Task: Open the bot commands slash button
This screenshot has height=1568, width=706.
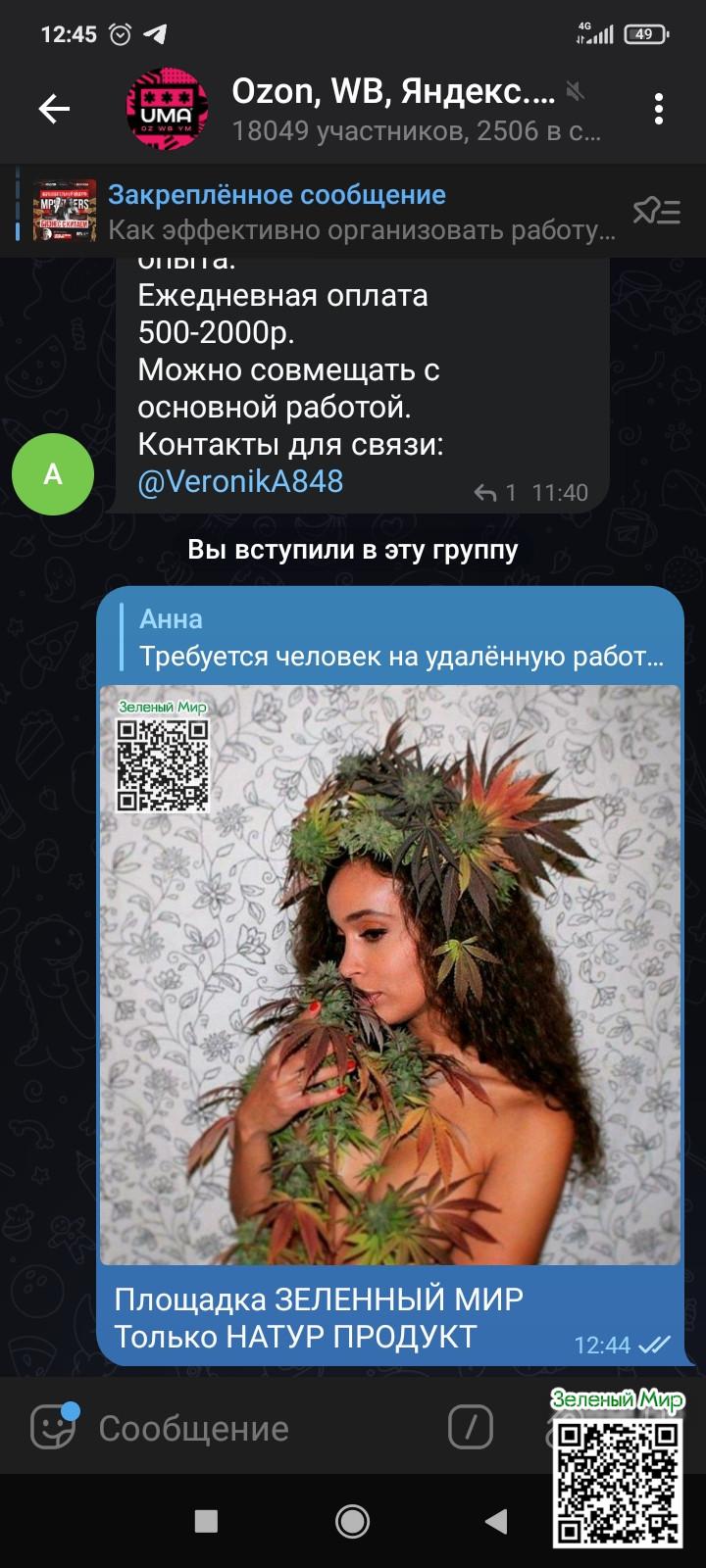Action: coord(470,1427)
